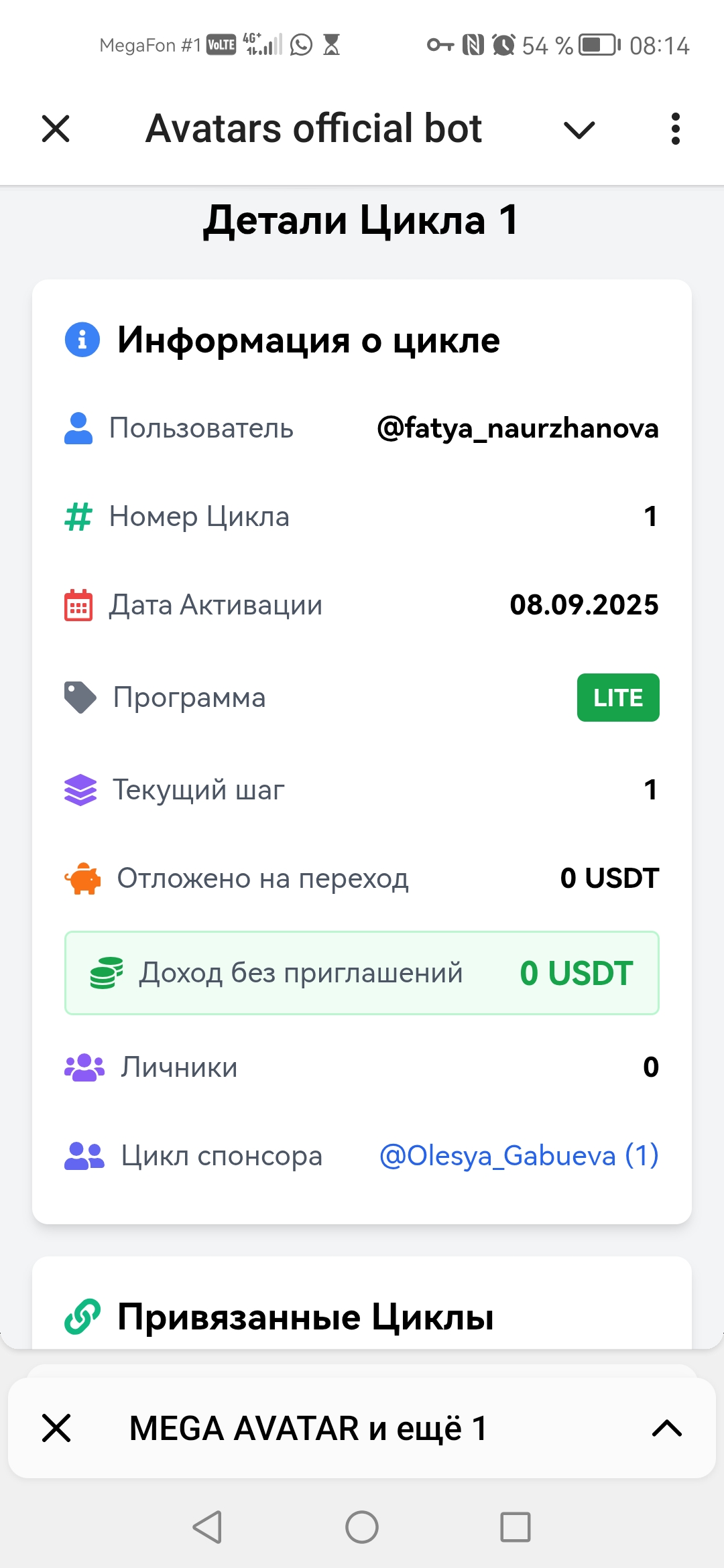Close the Avatars official bot mini app
This screenshot has height=1568, width=724.
(x=56, y=129)
